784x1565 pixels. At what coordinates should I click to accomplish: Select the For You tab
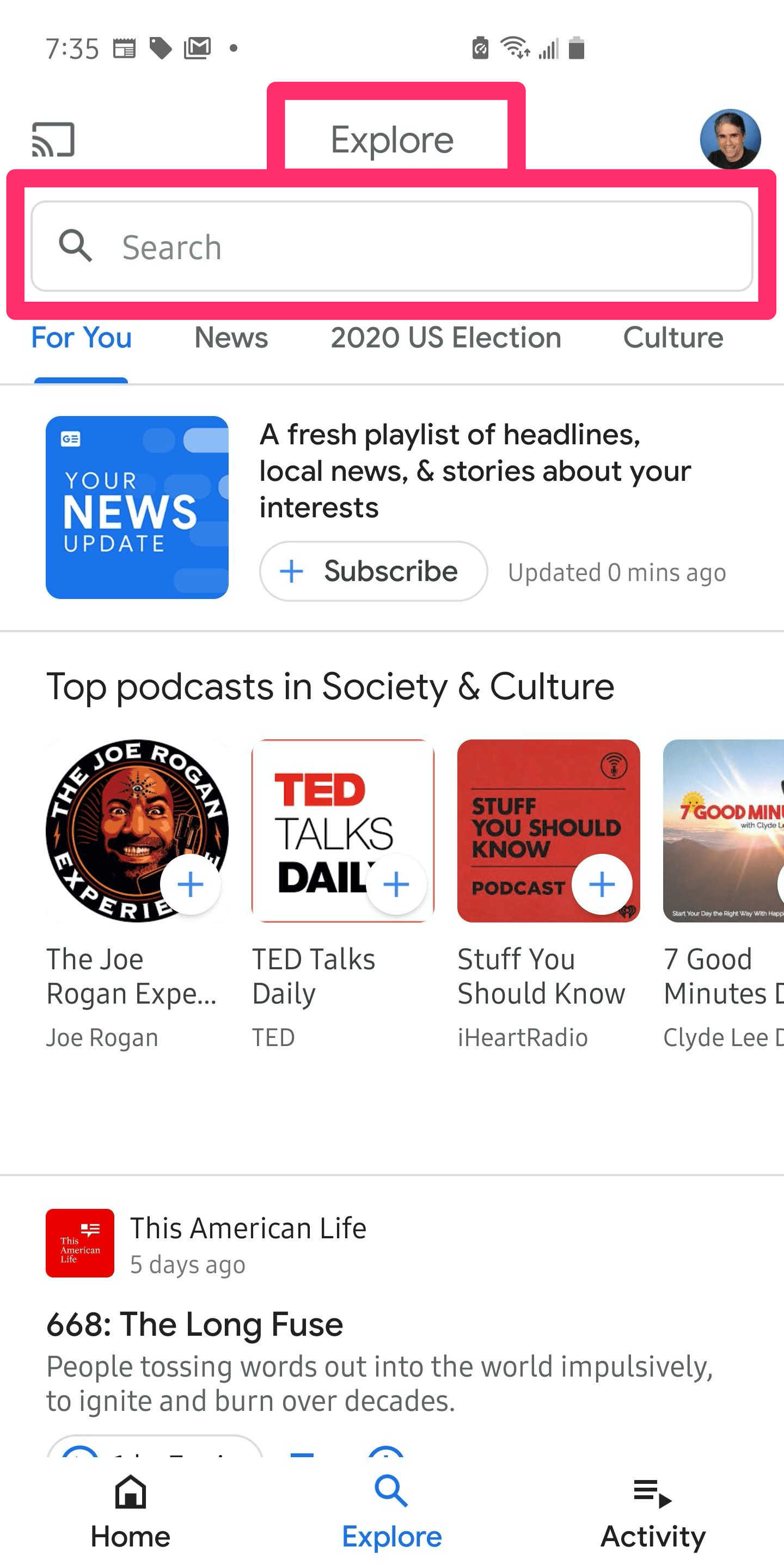[81, 338]
